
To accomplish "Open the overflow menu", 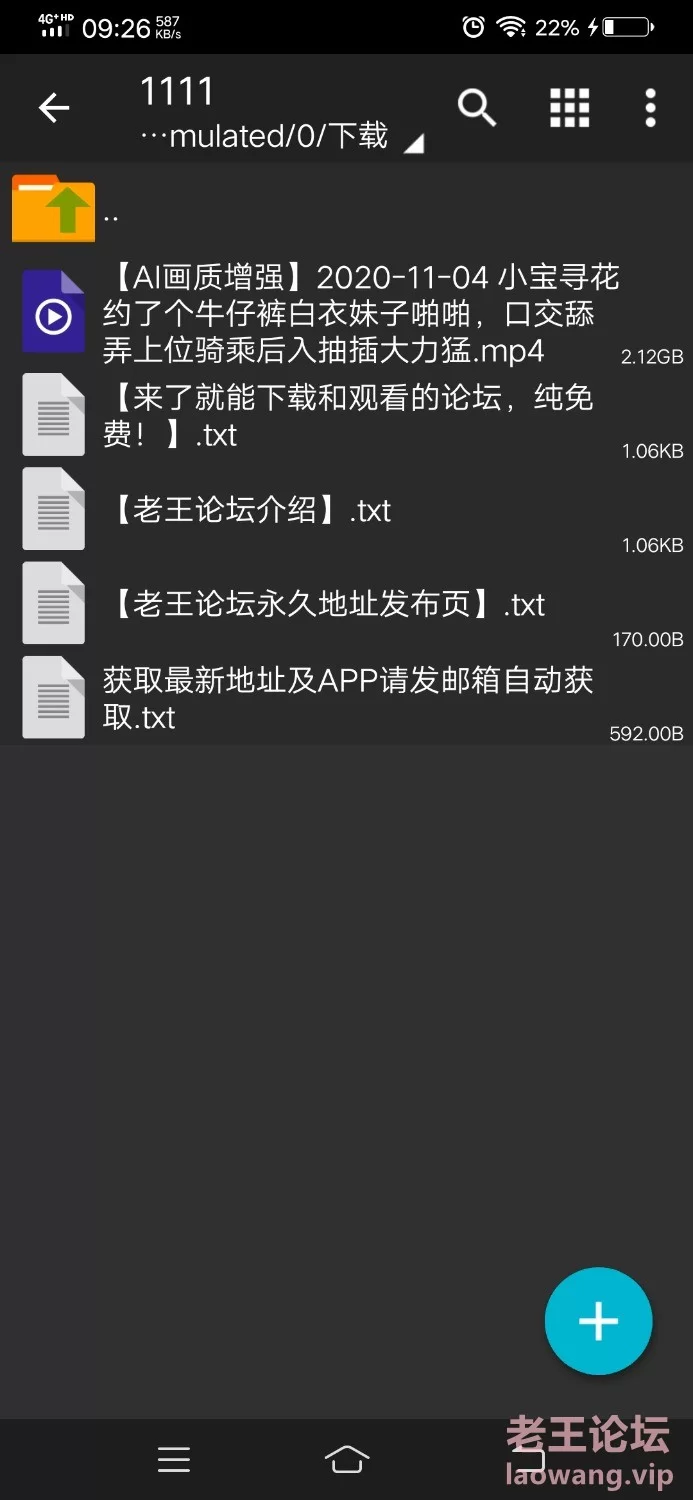I will tap(650, 107).
